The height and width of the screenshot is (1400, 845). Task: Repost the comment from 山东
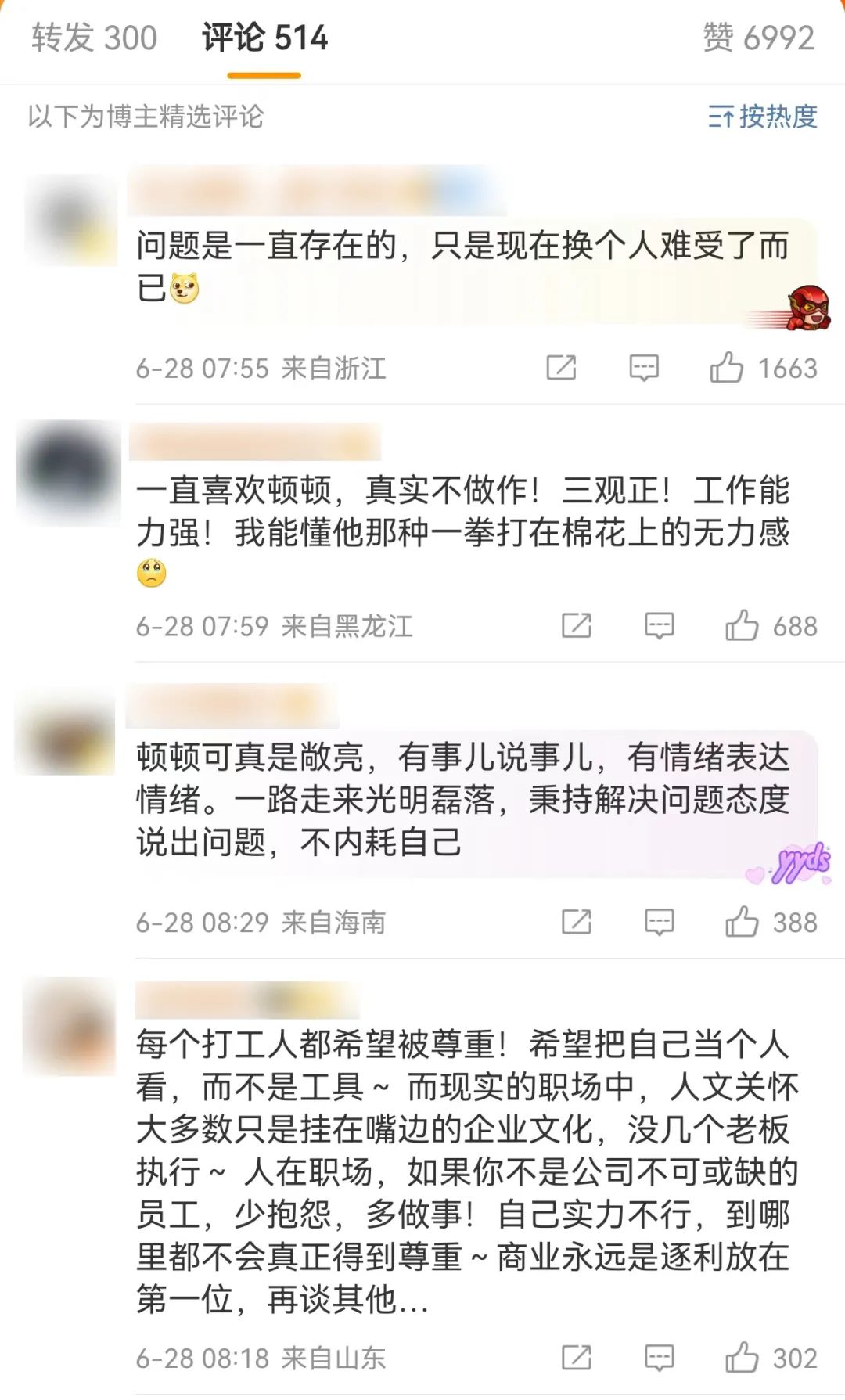(x=577, y=1358)
